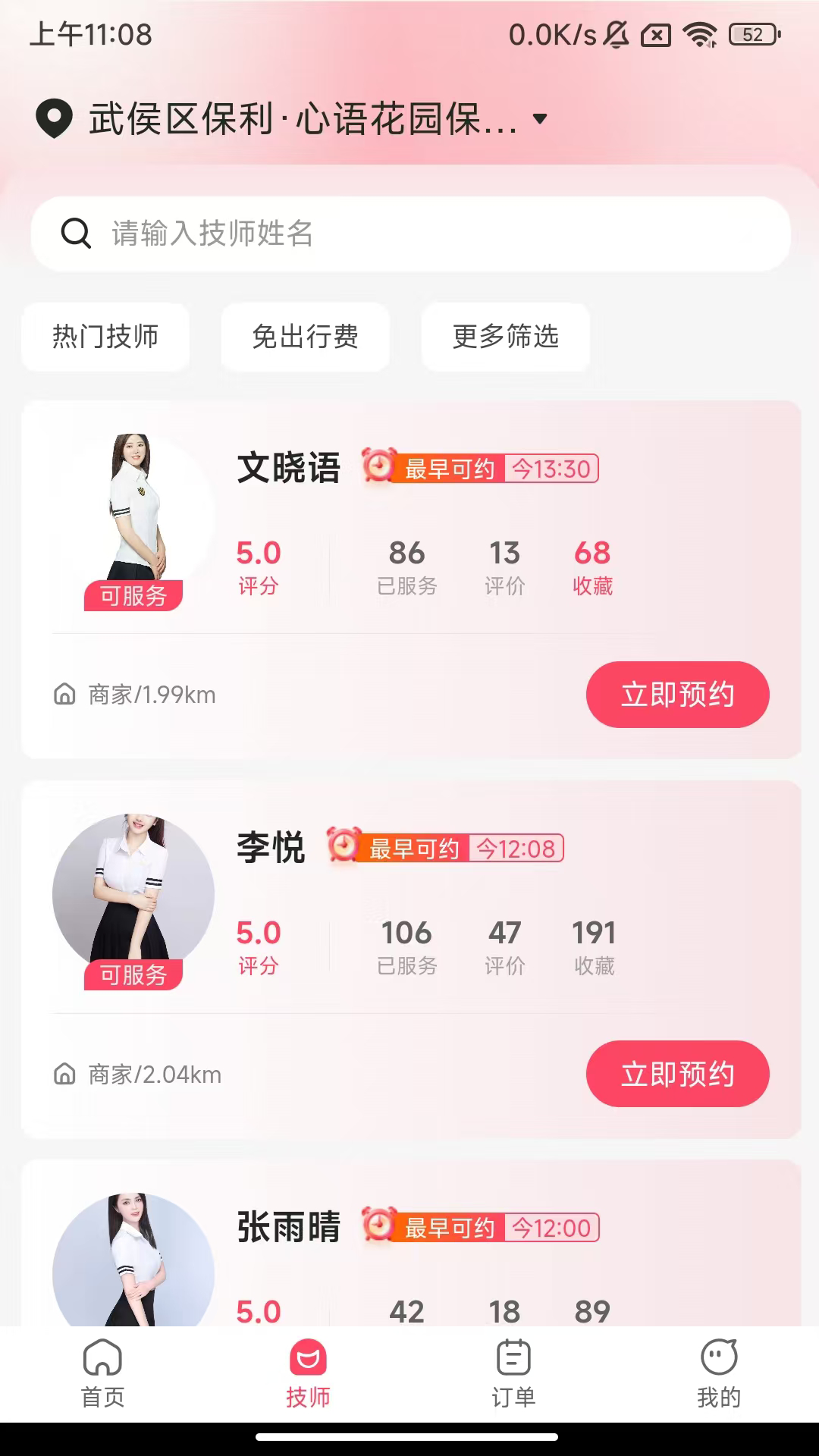Tap the 可服务 badge under 文晓语's photo
Image resolution: width=819 pixels, height=1456 pixels.
tap(133, 596)
